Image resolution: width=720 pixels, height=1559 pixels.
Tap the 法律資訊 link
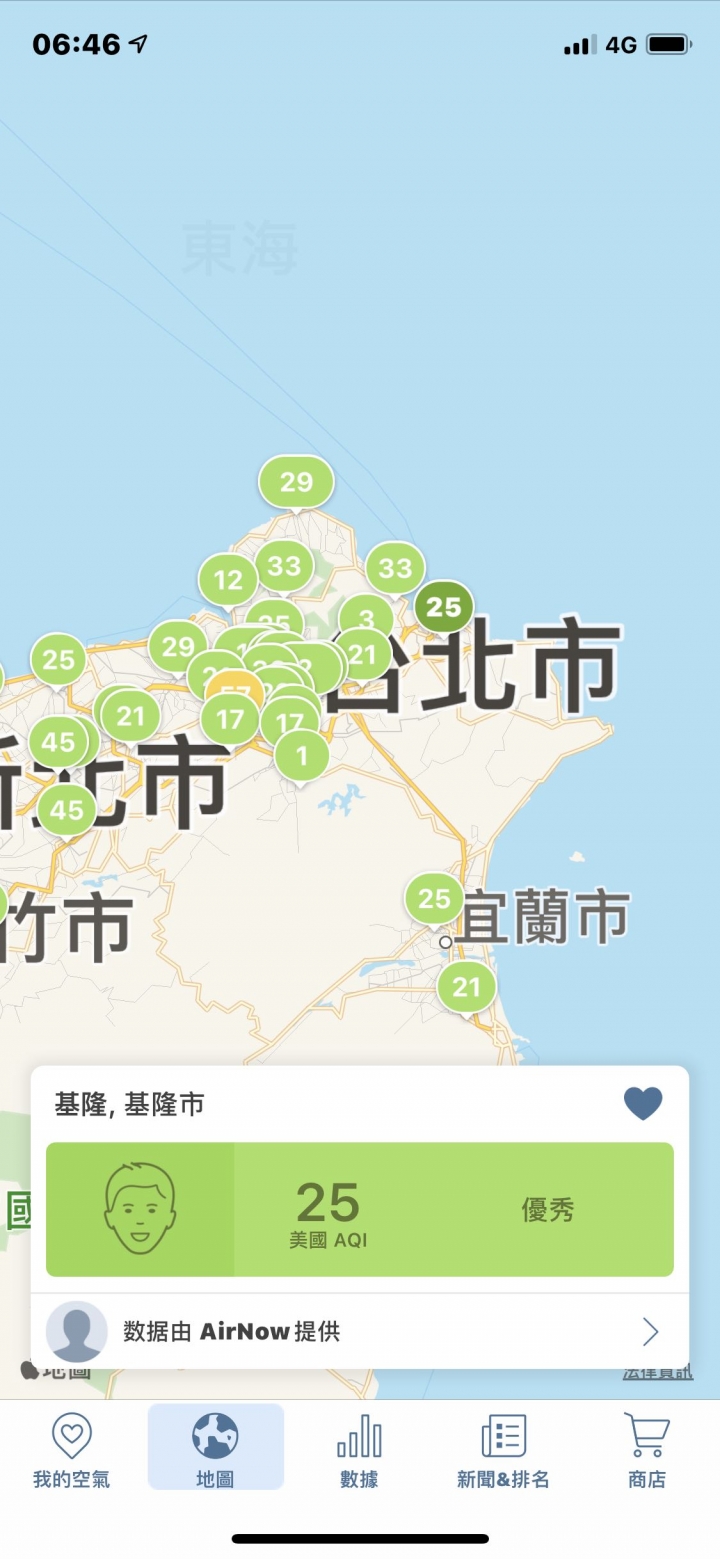657,1372
